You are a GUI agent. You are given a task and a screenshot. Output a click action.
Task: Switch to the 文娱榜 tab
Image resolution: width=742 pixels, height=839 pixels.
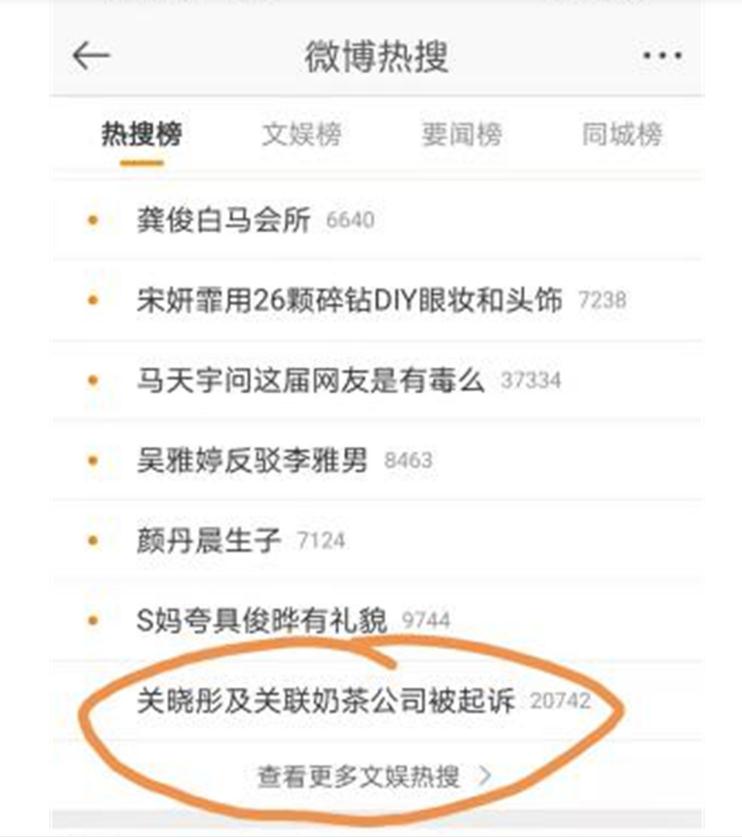(302, 135)
